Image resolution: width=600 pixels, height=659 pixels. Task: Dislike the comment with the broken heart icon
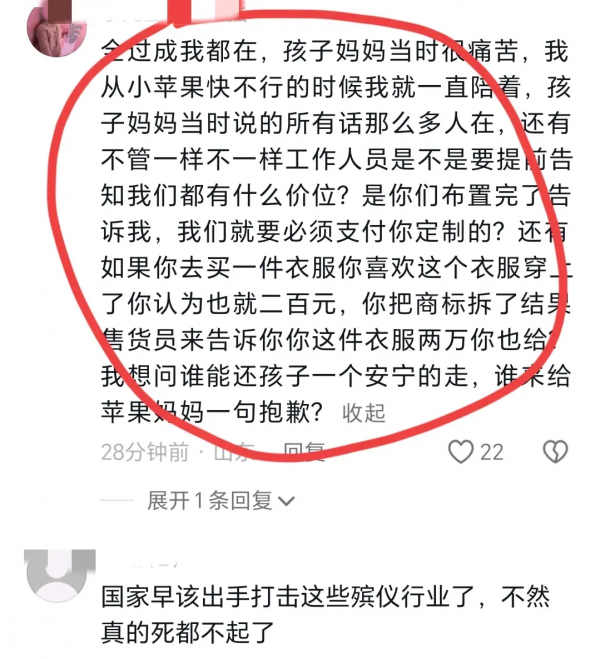(556, 453)
